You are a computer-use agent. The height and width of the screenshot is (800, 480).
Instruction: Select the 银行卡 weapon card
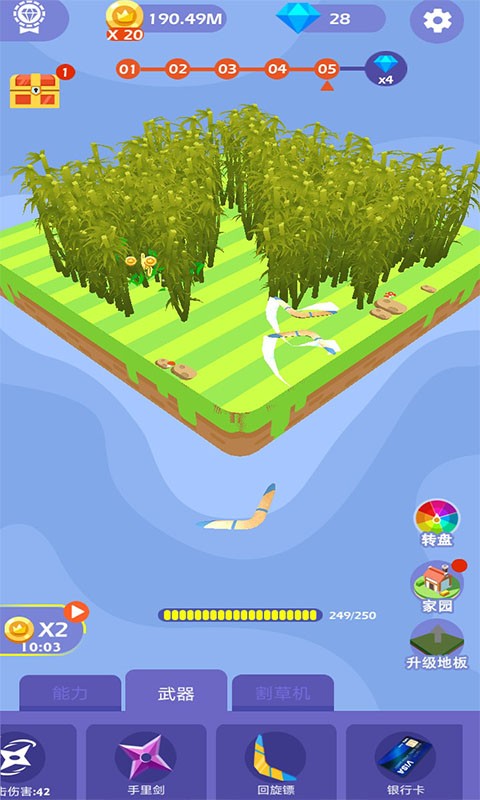pos(405,762)
